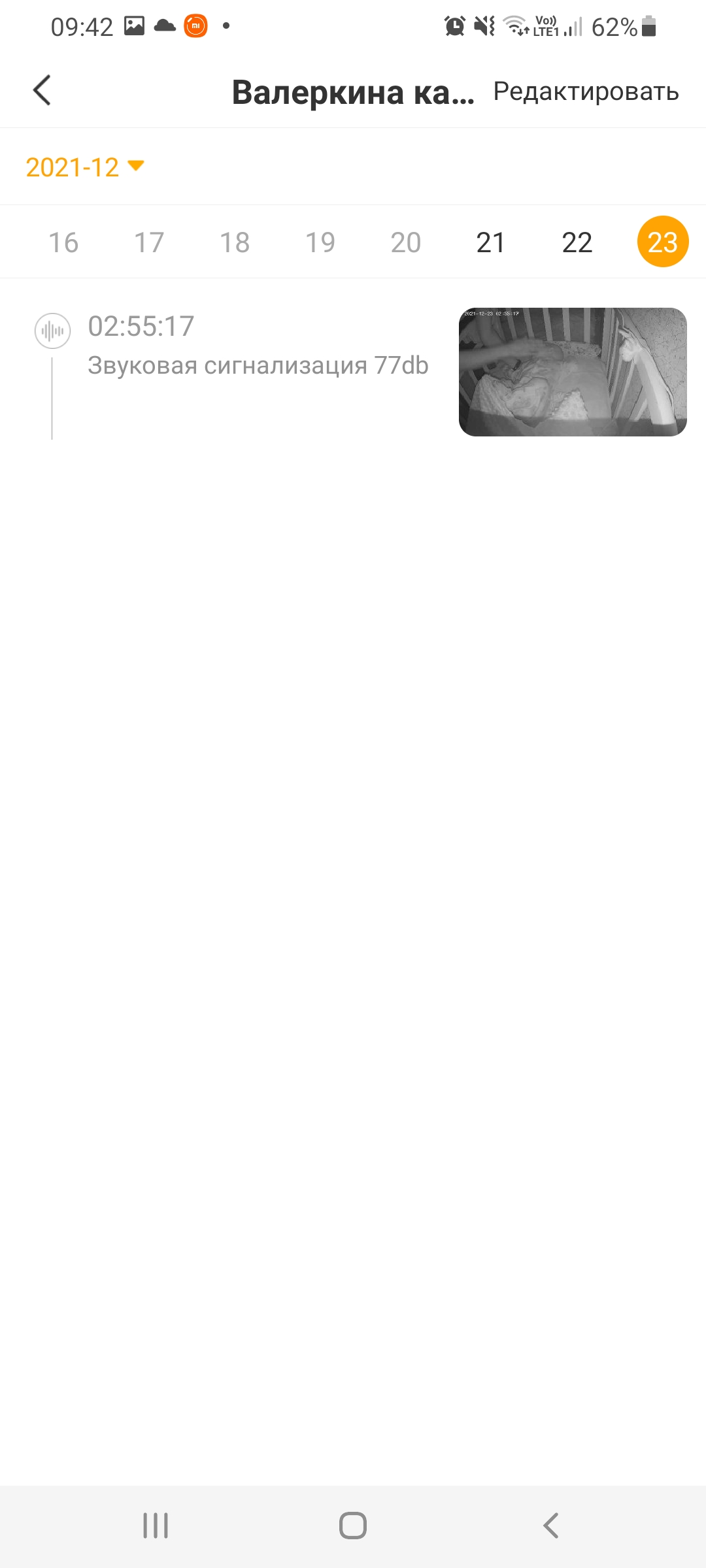This screenshot has width=706, height=1568.
Task: Select day 18 in the date strip
Action: 235,242
